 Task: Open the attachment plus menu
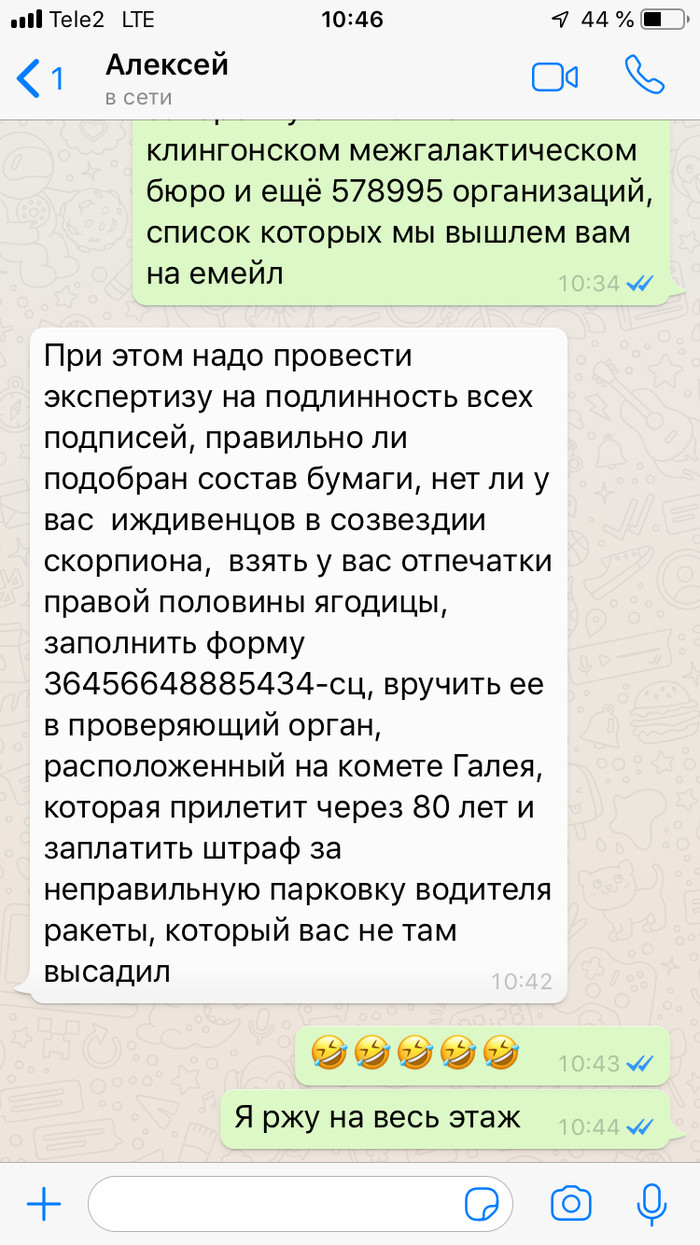tap(43, 1204)
